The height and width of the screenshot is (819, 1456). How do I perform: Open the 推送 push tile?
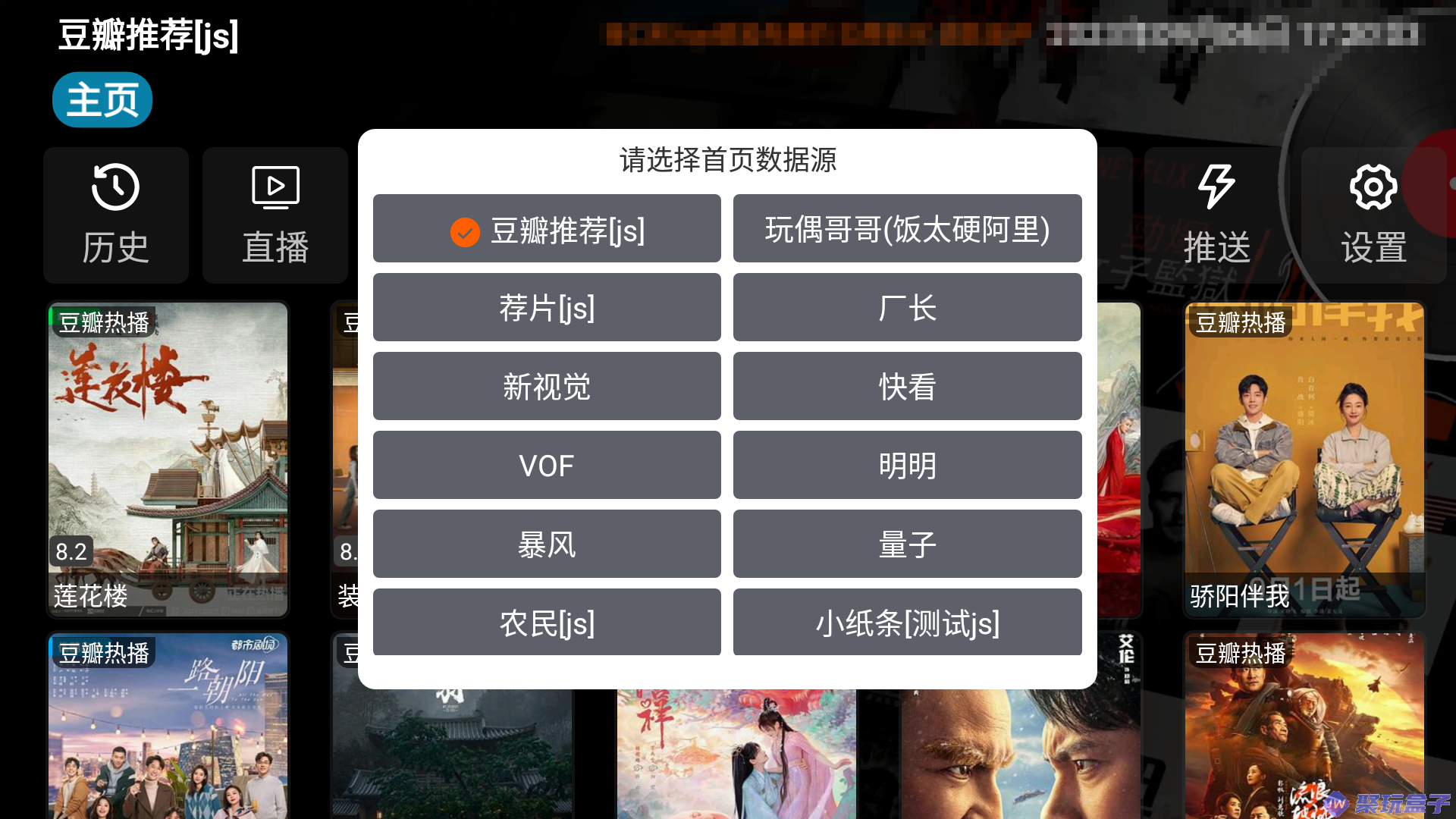coord(1216,215)
